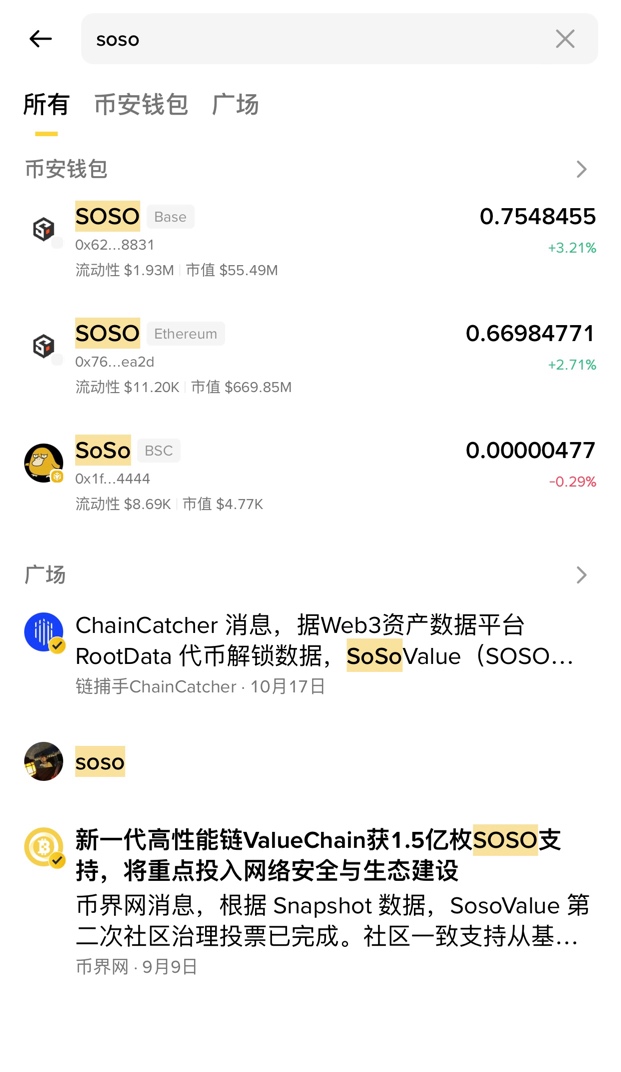Screen dimensions: 621x1072
Task: Expand the 广场 section with its chevron
Action: click(581, 575)
